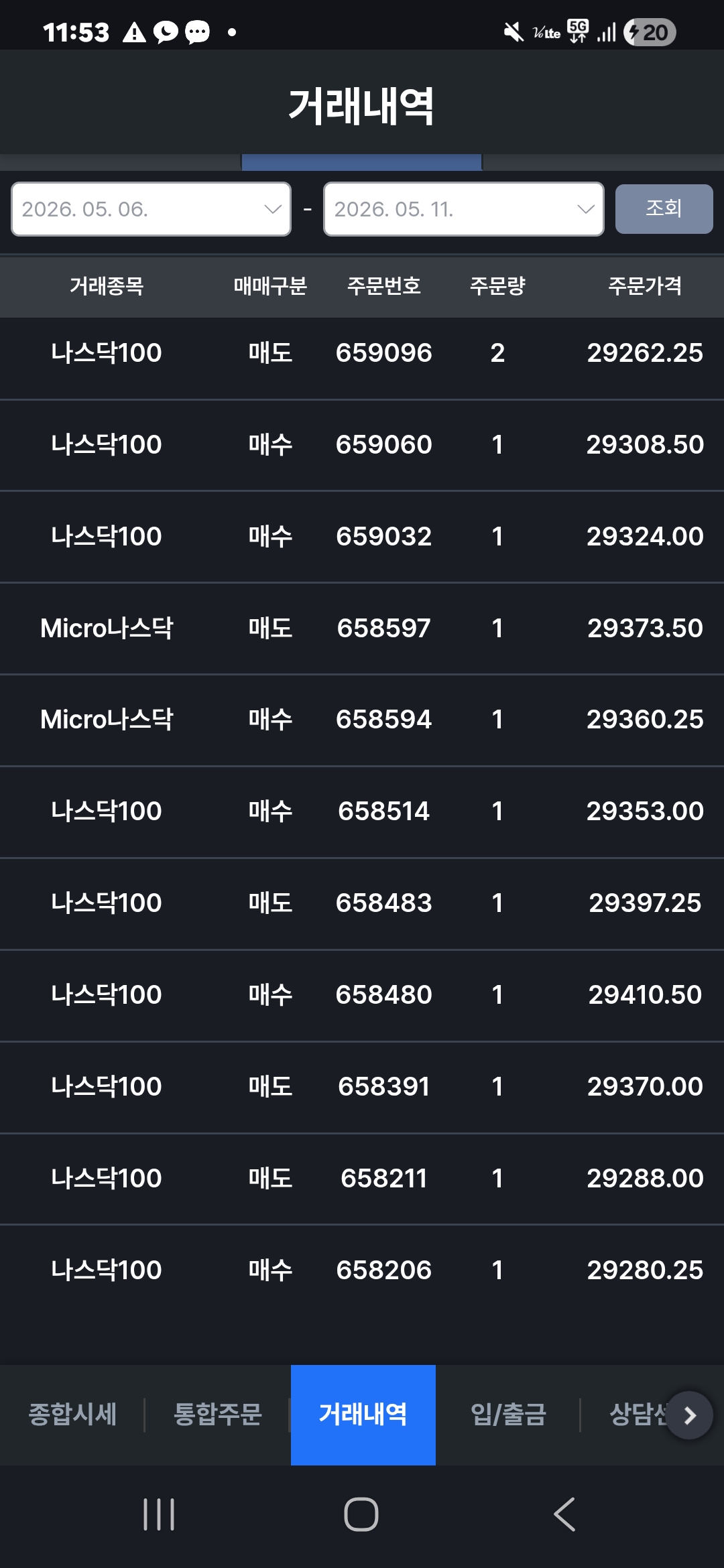Open the start date picker 2026. 05. 06.
The image size is (724, 1568).
pyautogui.click(x=151, y=209)
